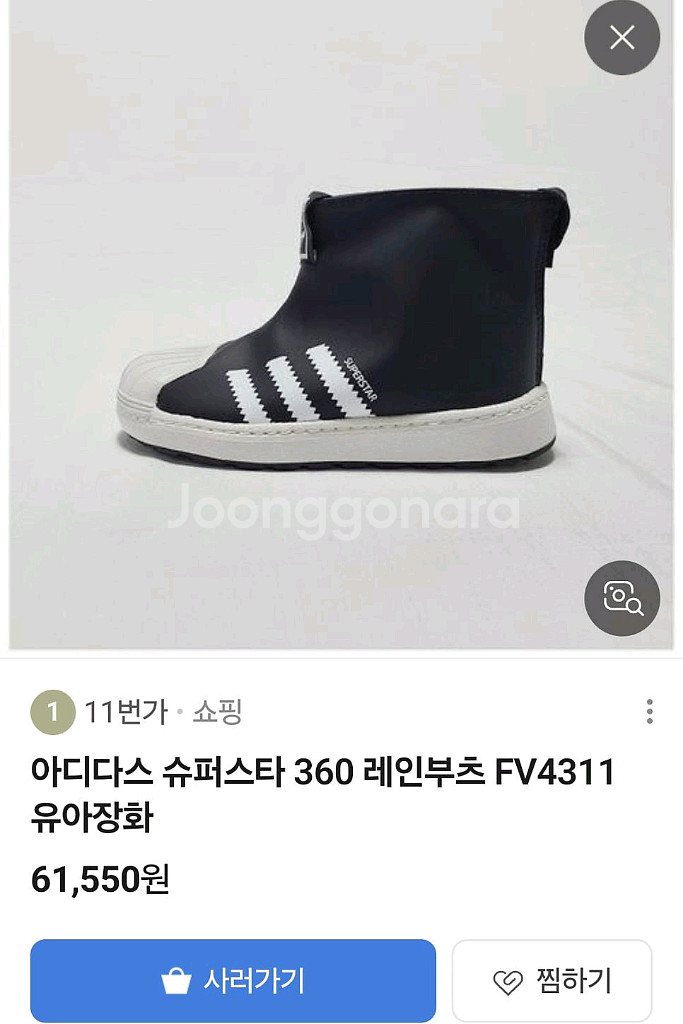Tap the 사러가기 buy button
This screenshot has width=683, height=1024.
[x=233, y=980]
